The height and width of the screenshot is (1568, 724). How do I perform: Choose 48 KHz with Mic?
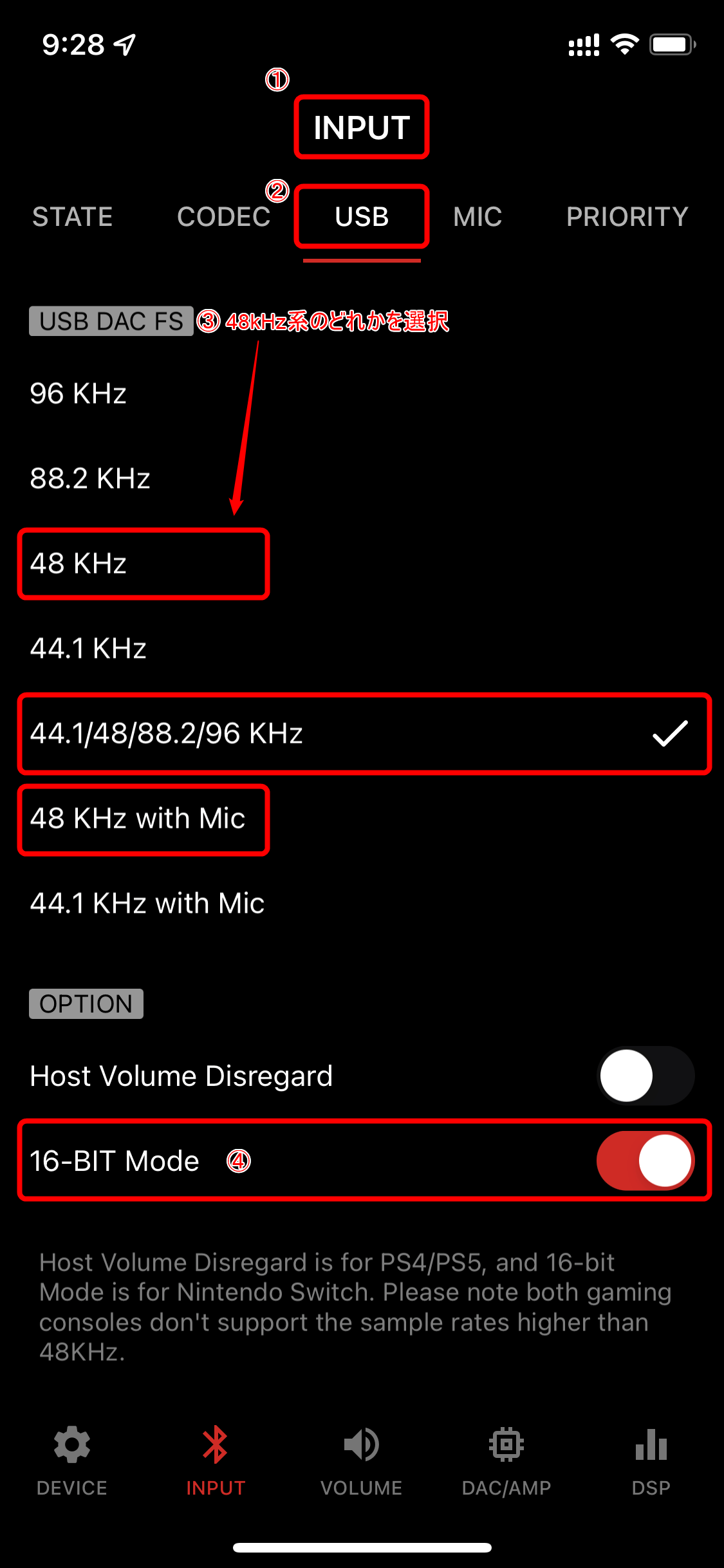pyautogui.click(x=138, y=818)
